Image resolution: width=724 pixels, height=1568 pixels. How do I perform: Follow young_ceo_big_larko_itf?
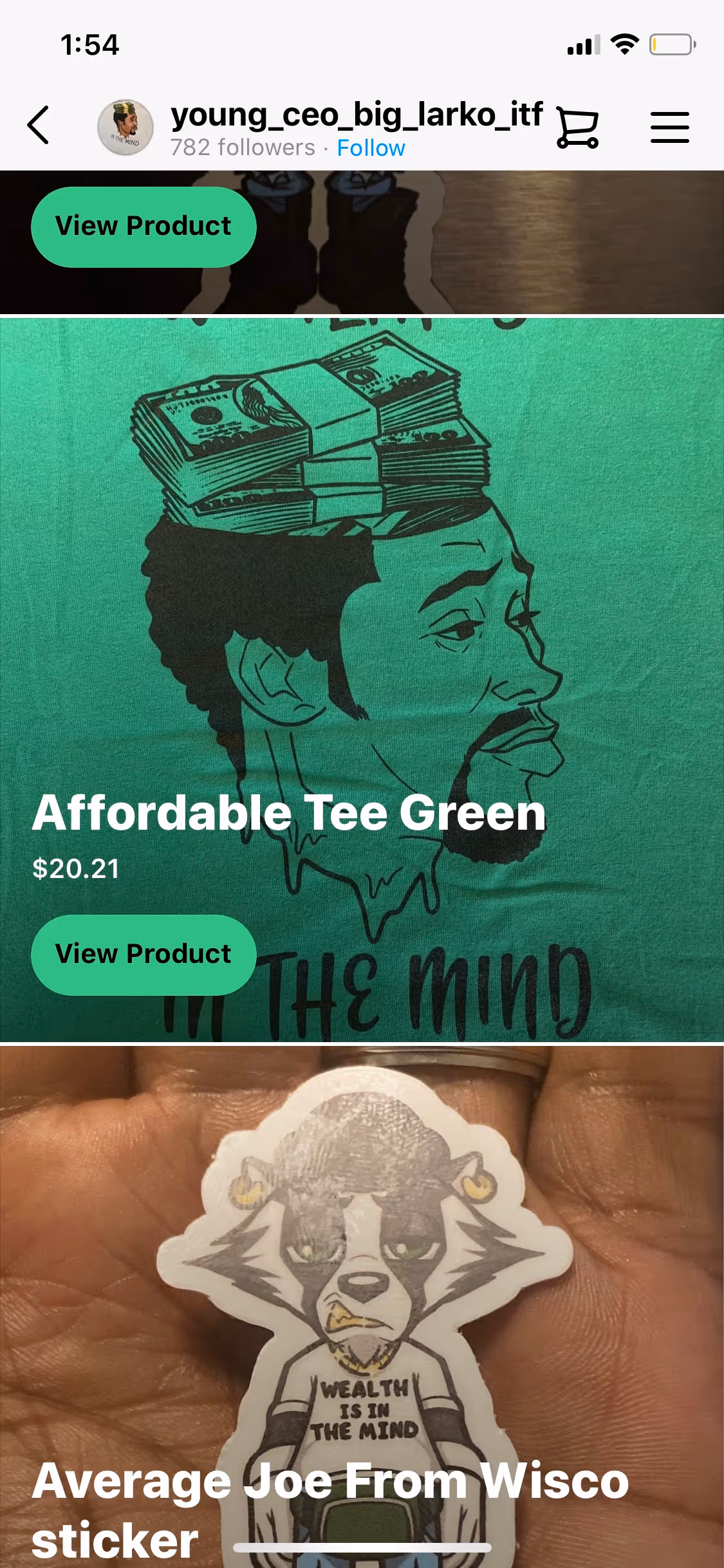[x=371, y=148]
